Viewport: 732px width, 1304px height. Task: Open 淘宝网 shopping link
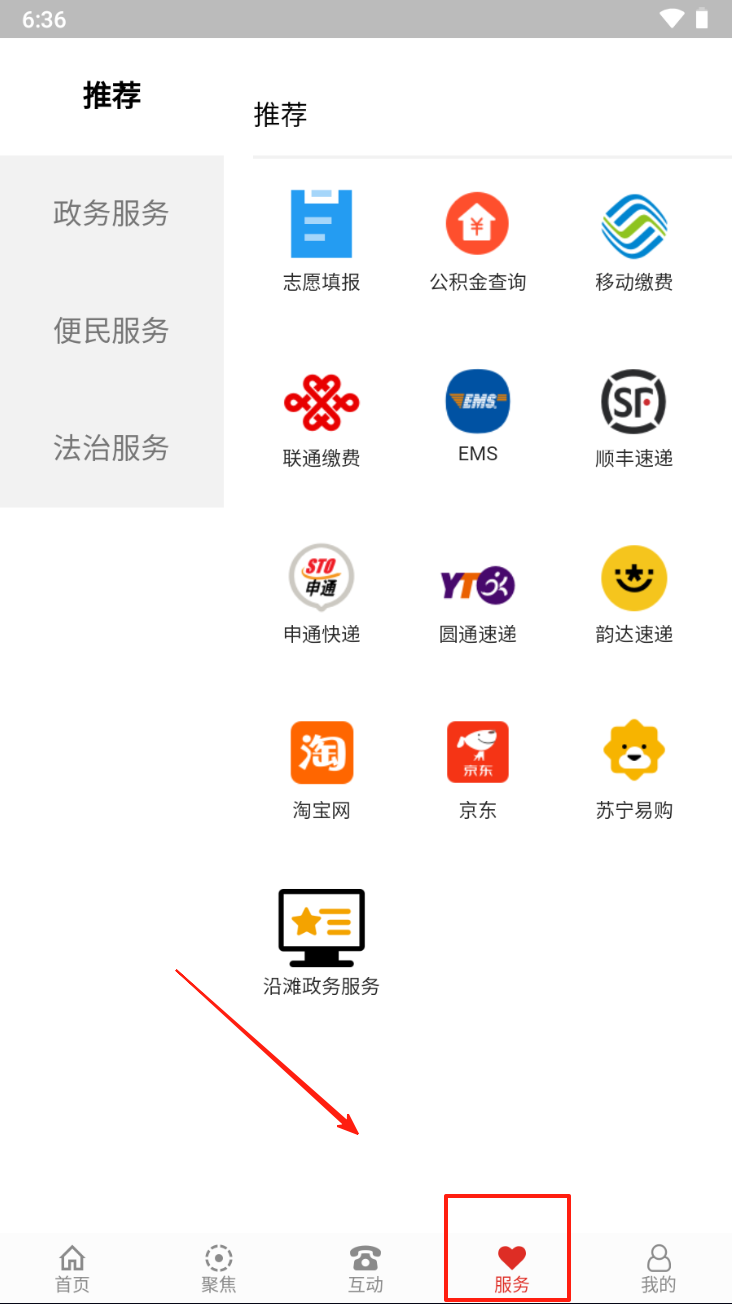click(321, 769)
